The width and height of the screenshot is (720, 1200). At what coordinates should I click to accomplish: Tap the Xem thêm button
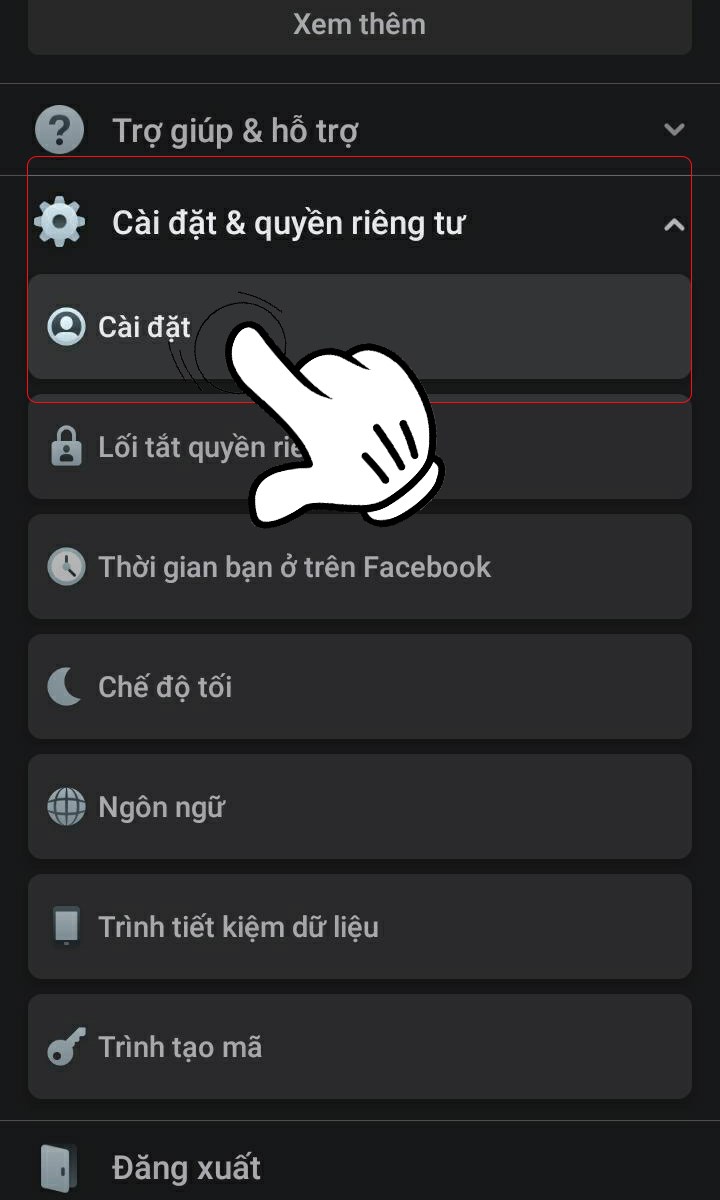[359, 24]
